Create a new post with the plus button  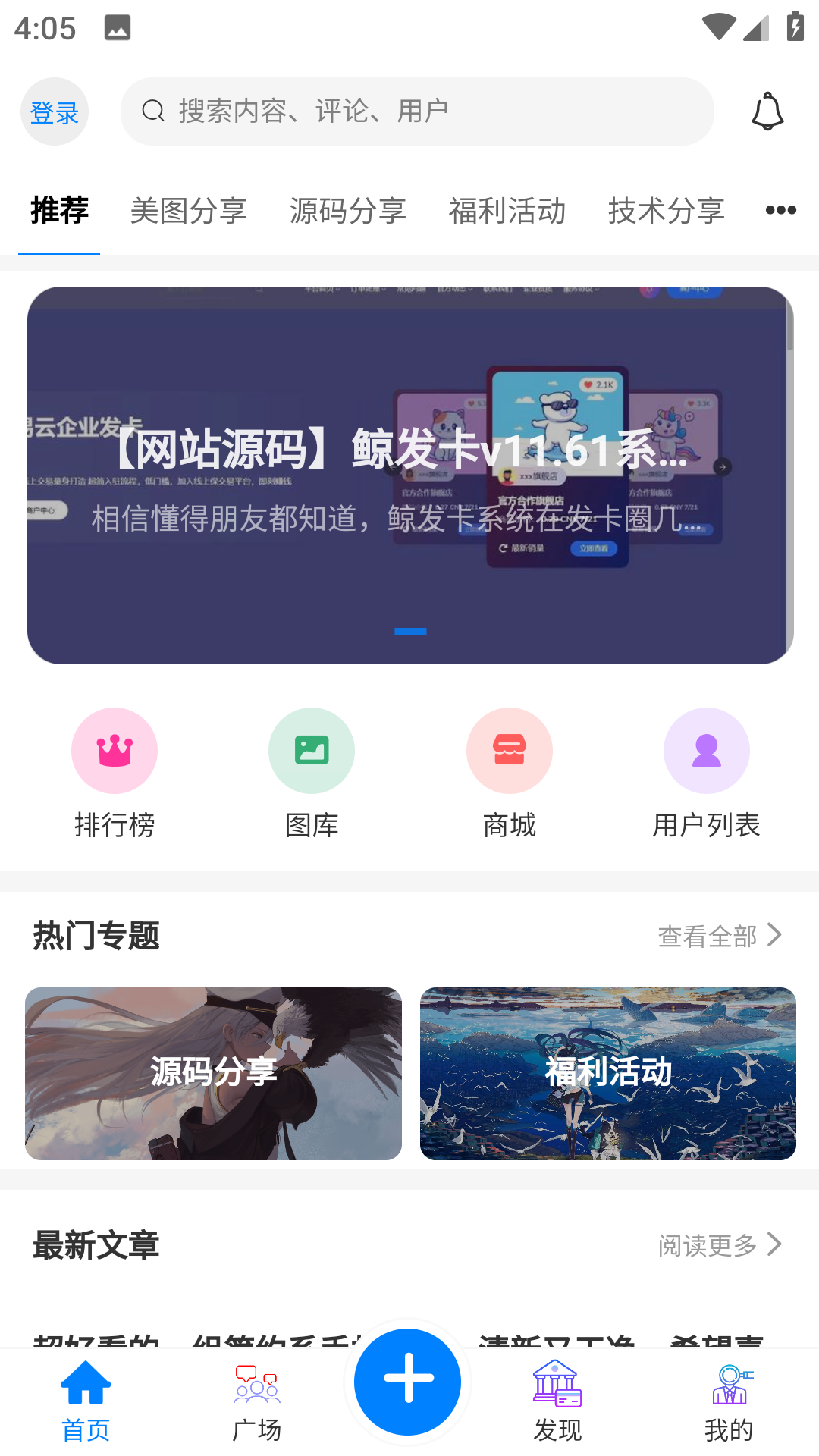pos(408,1381)
